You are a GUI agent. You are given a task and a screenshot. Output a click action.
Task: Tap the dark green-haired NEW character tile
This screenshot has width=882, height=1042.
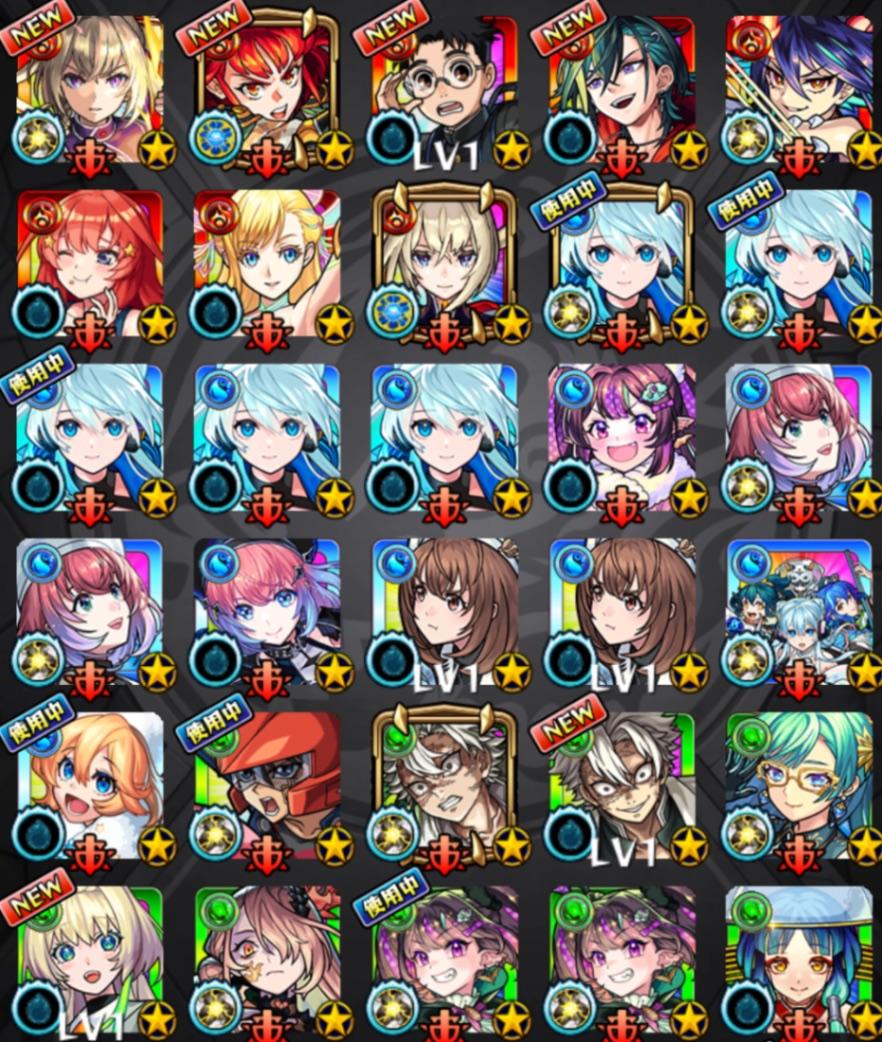pos(620,90)
